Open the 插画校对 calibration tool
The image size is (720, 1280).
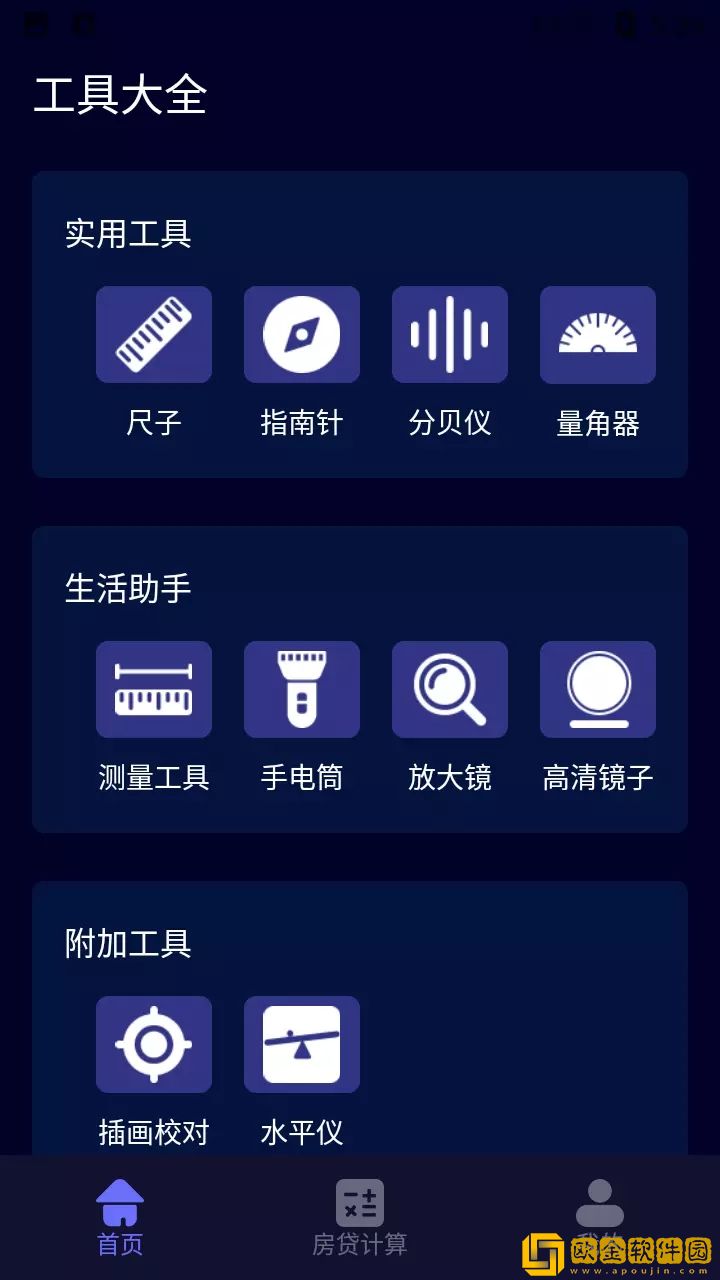[x=154, y=1044]
